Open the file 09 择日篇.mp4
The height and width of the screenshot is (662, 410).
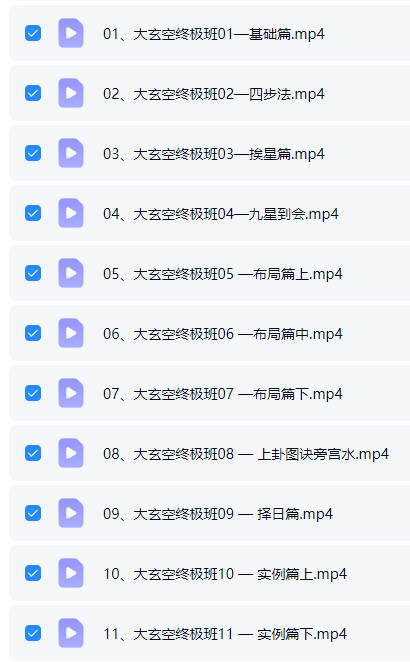(x=218, y=513)
